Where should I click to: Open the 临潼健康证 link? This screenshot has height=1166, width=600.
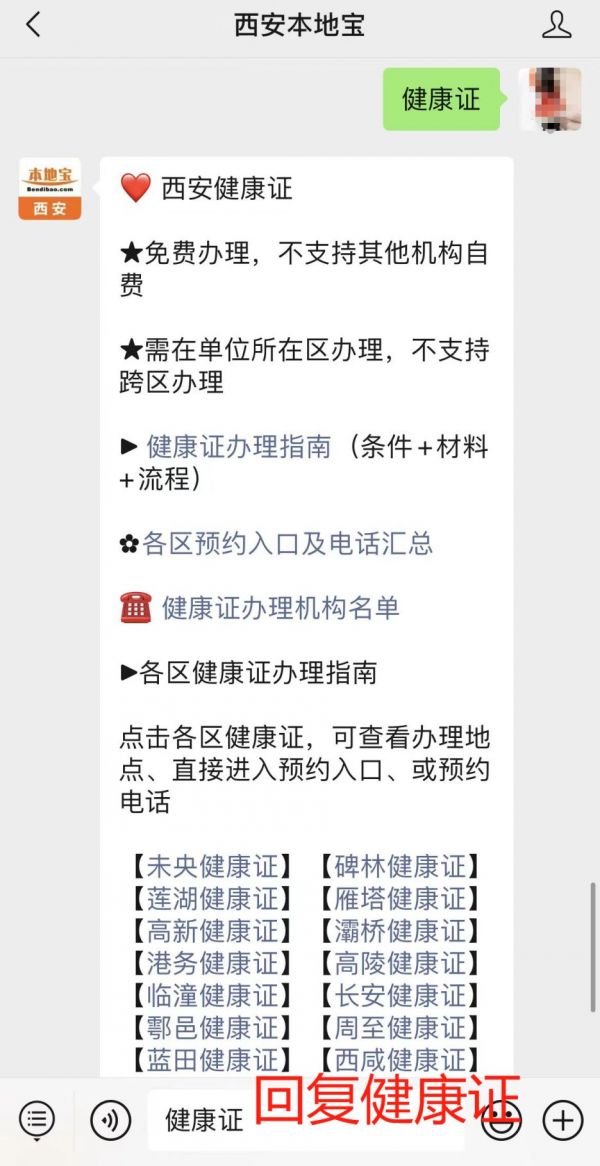(213, 995)
